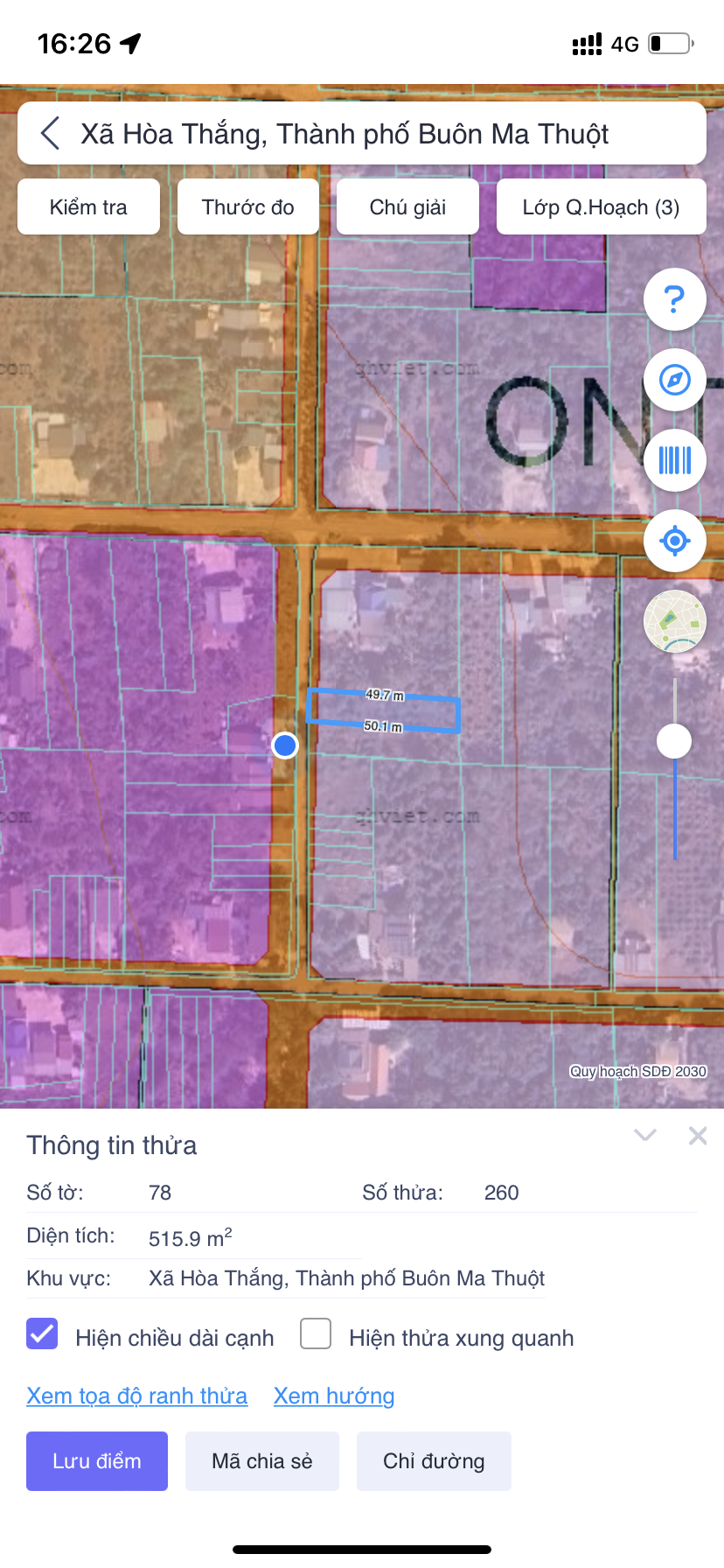Save point with Lưu điểm
The height and width of the screenshot is (1568, 724).
pos(97,1461)
